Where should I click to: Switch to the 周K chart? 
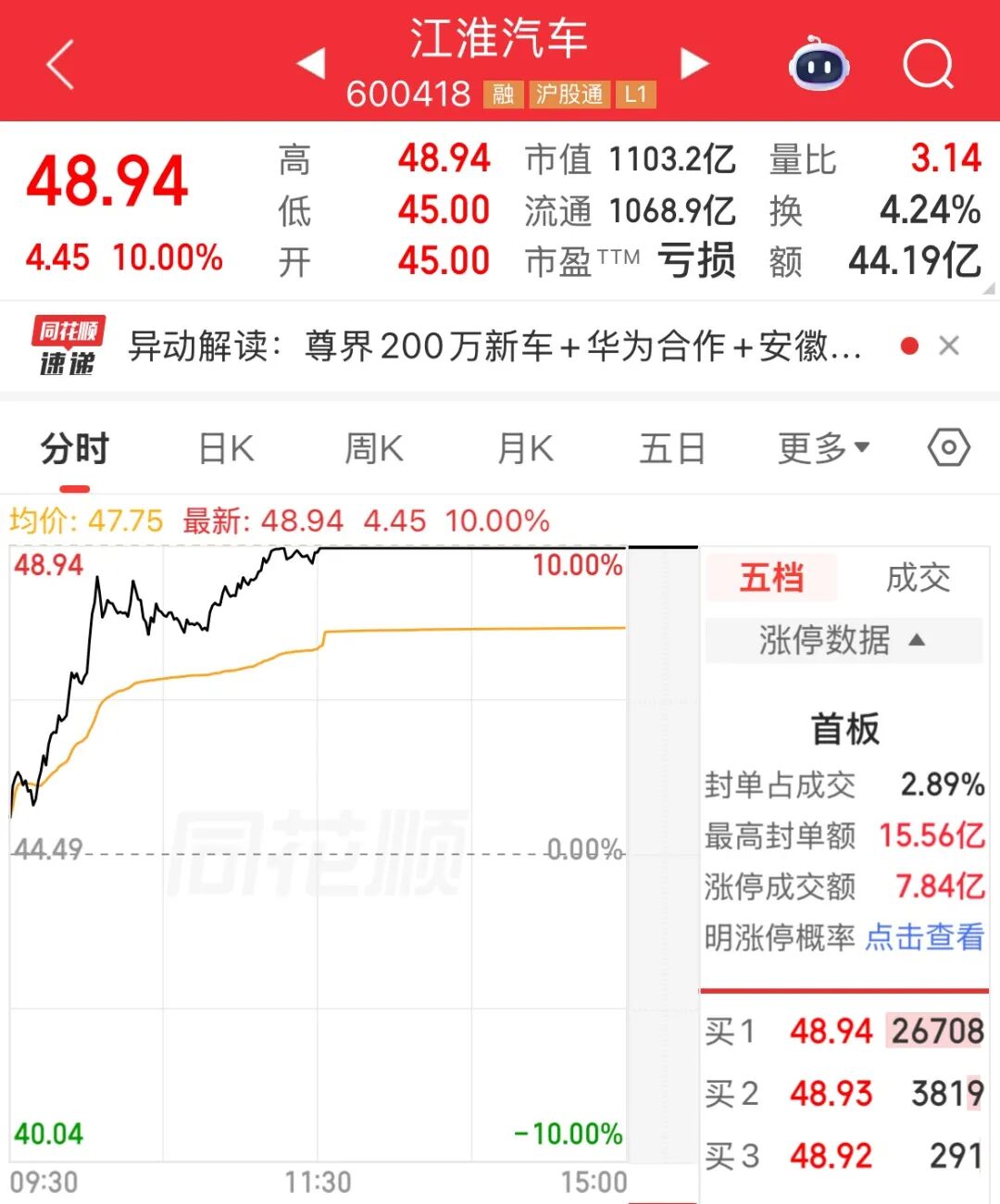click(x=374, y=449)
